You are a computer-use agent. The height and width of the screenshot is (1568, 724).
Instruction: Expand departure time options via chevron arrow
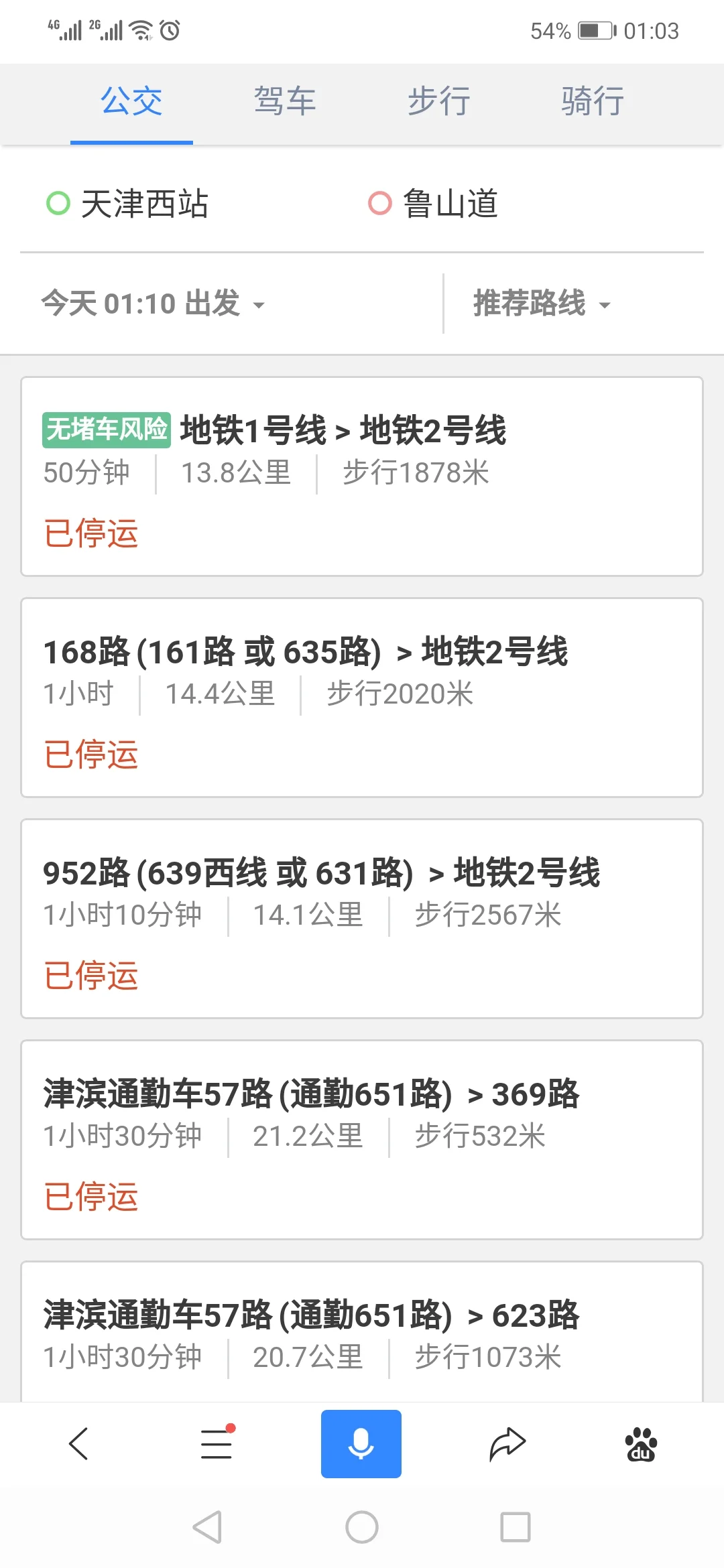pyautogui.click(x=260, y=307)
